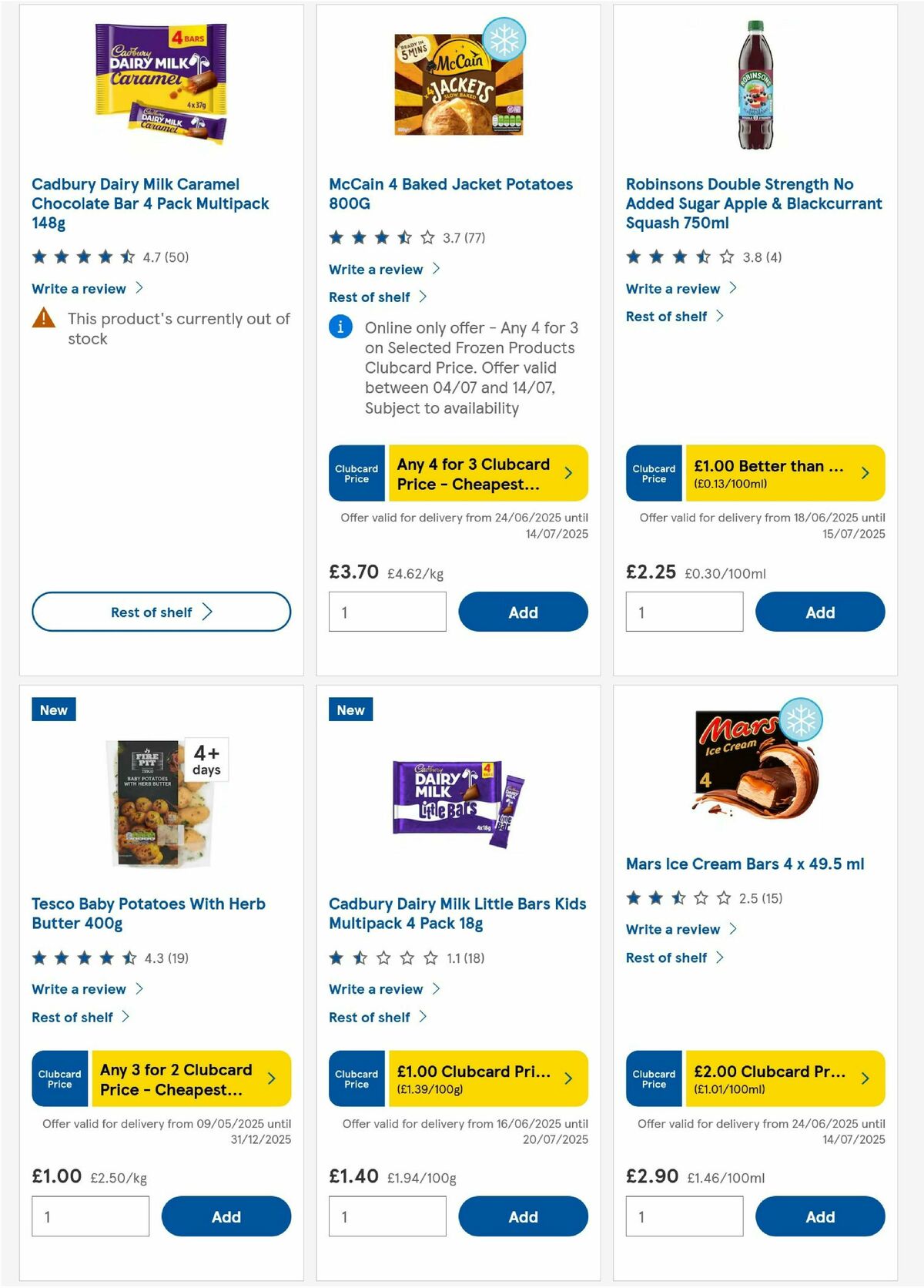The image size is (924, 1288).
Task: Click the Clubcard Price badge on Tesco Baby Potatoes
Action: [59, 1078]
